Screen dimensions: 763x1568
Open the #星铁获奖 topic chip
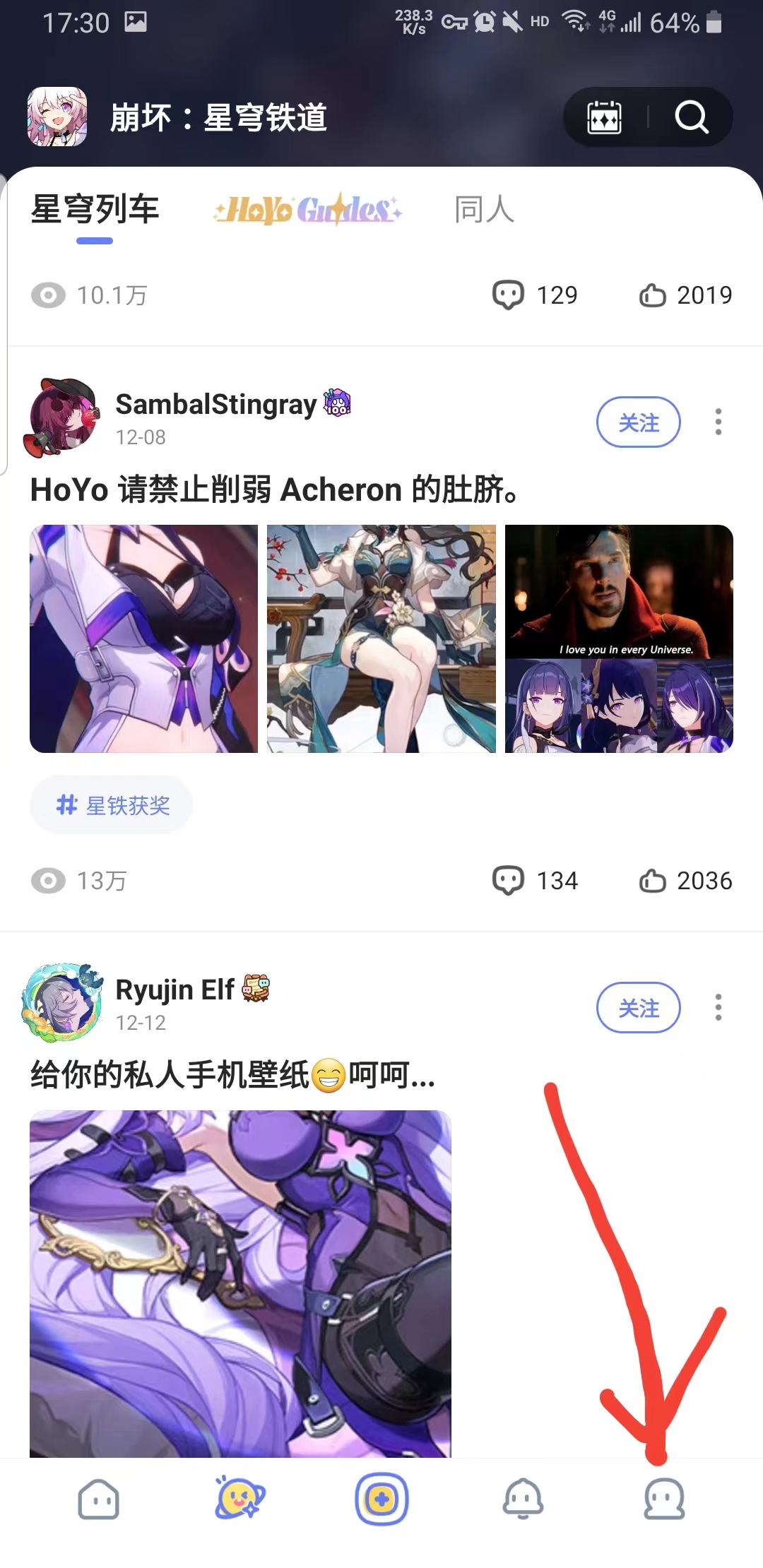(112, 805)
